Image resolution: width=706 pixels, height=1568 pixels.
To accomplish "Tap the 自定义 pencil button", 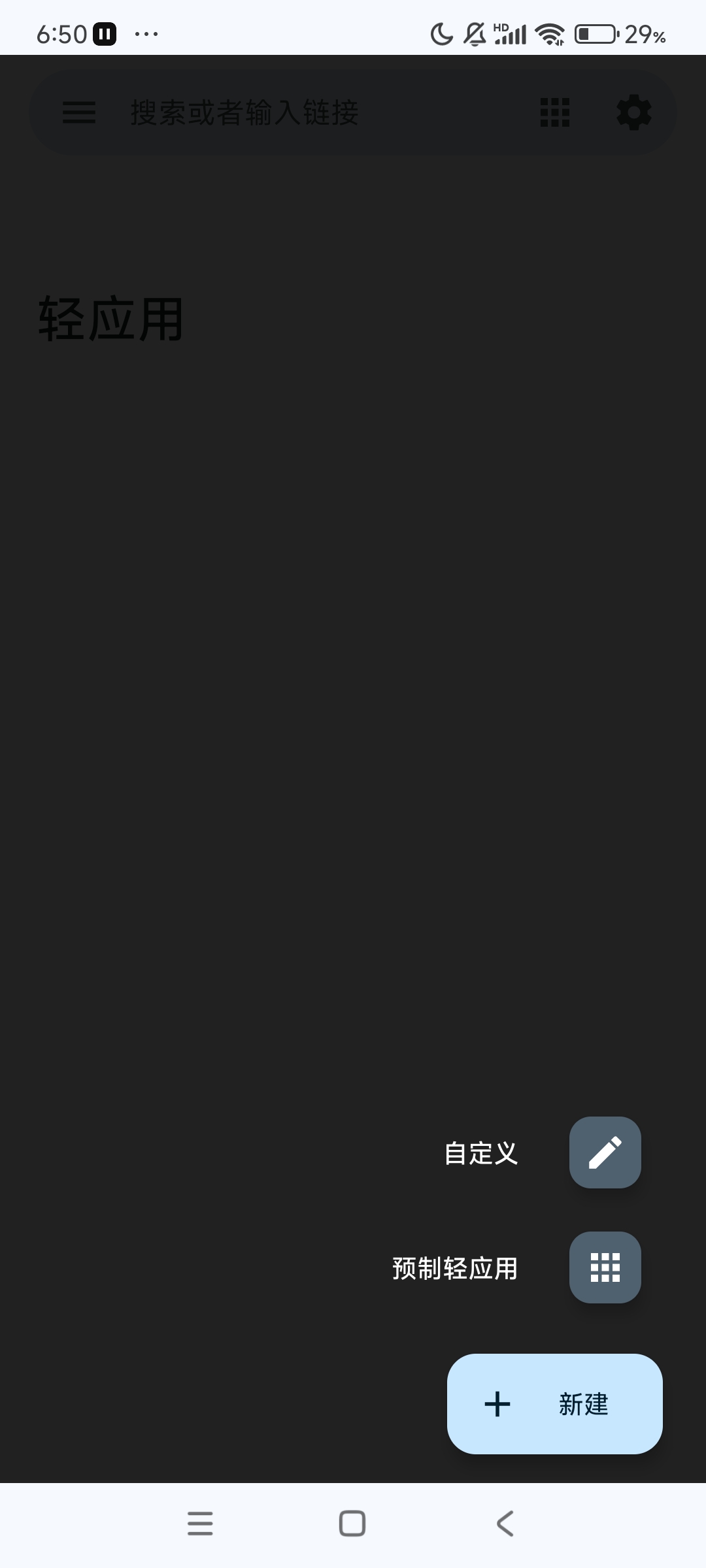I will (605, 1152).
